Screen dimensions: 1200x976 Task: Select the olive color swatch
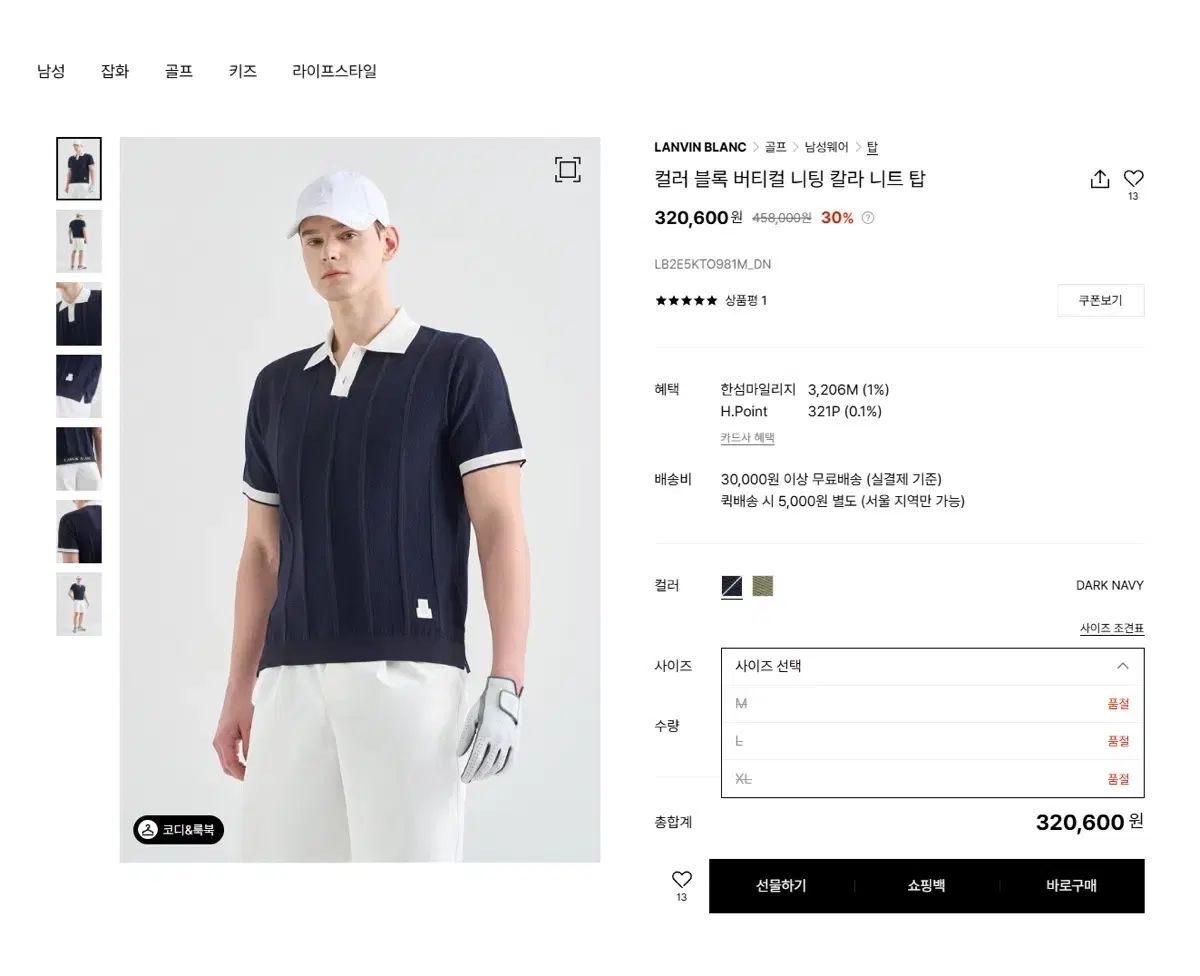pos(763,586)
